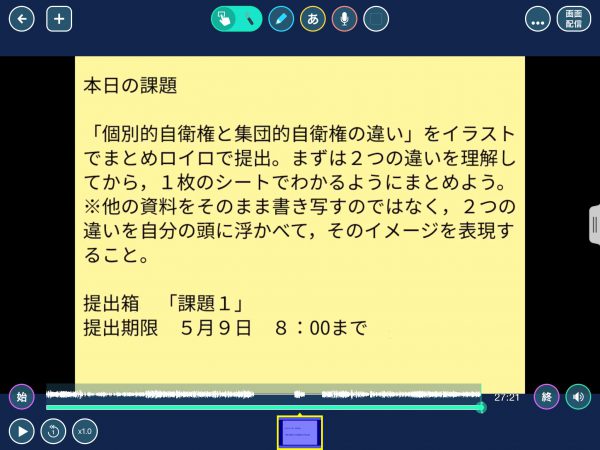Tap the audio waveform timeline
Image resolution: width=600 pixels, height=450 pixels.
(x=262, y=393)
